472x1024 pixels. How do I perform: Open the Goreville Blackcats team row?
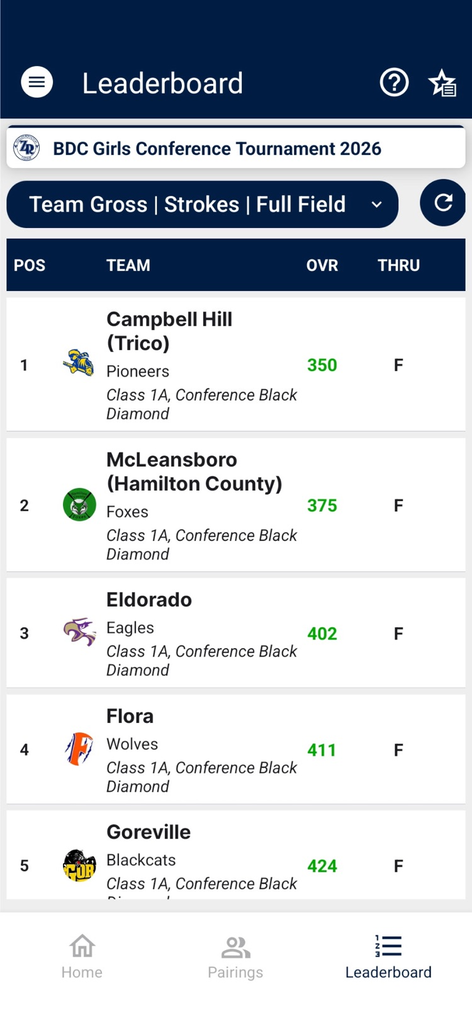[x=236, y=855]
